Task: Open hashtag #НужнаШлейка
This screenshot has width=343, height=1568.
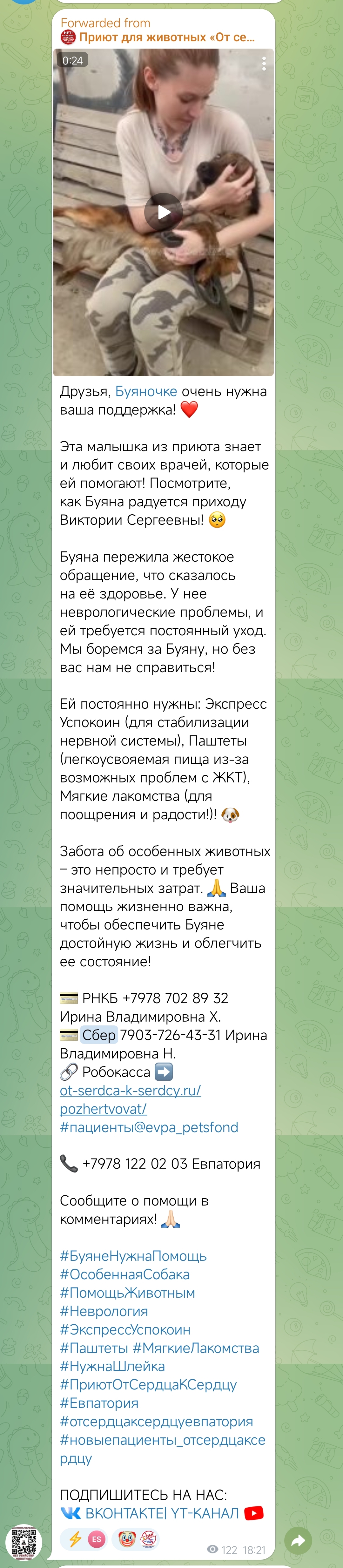Action: 112,1367
